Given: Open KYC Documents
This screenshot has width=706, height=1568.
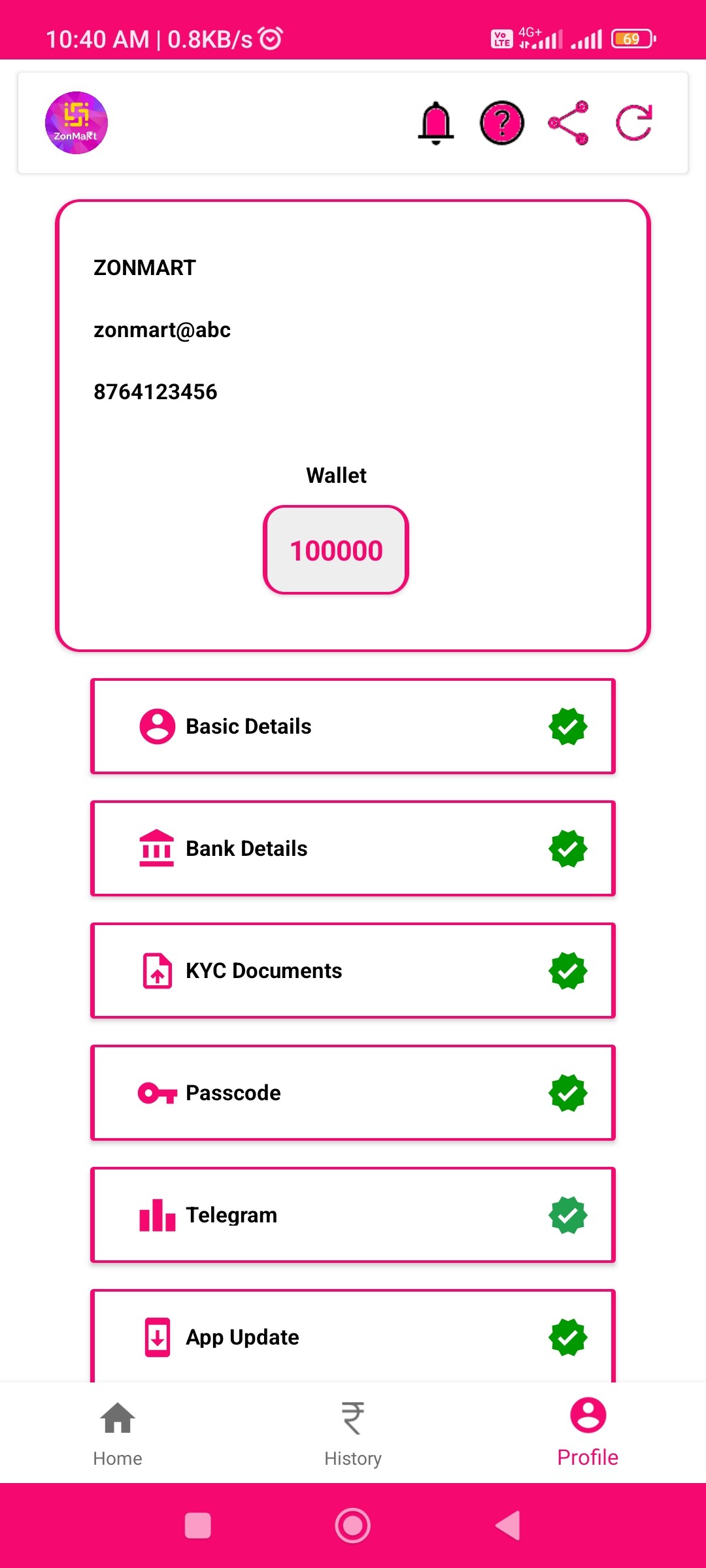Looking at the screenshot, I should [353, 971].
